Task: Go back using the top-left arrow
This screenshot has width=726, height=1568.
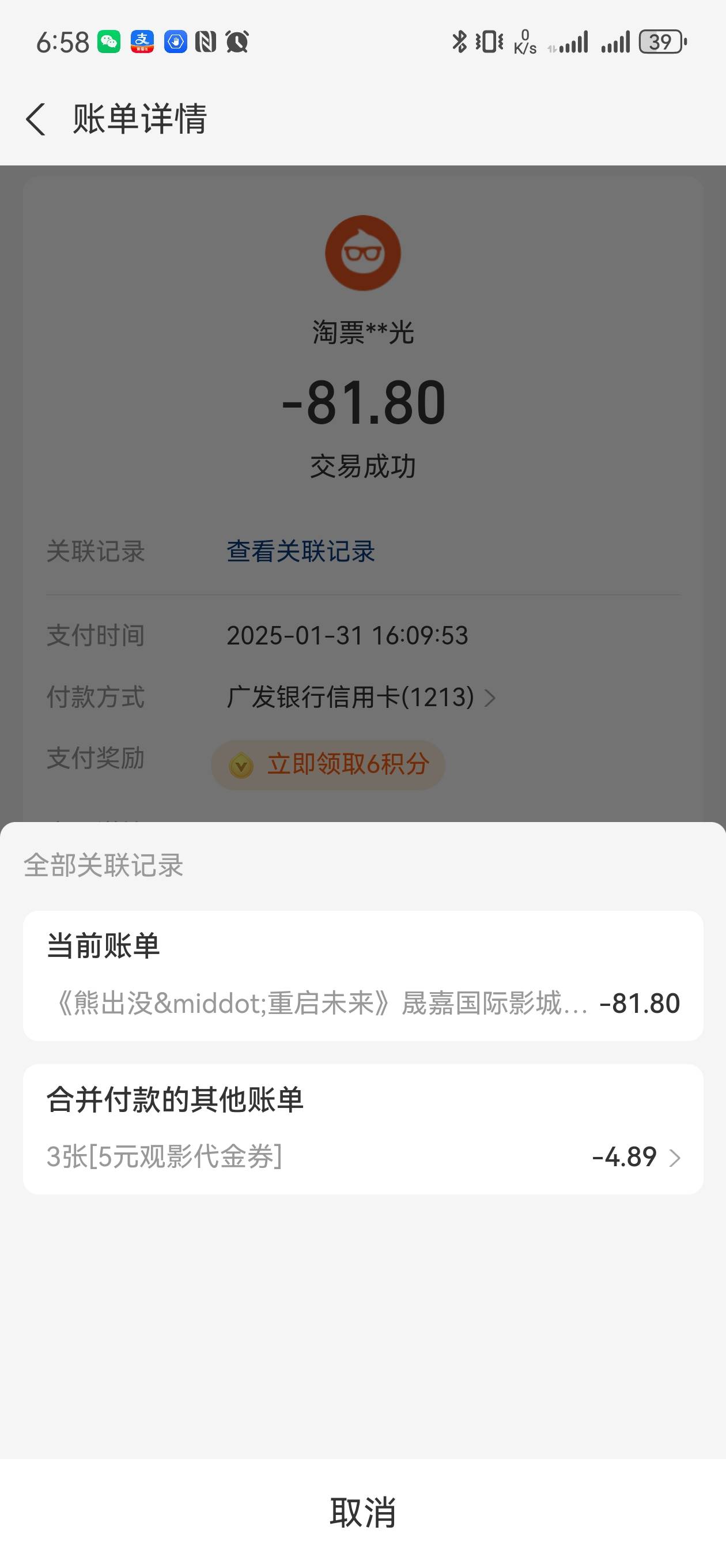Action: point(36,119)
